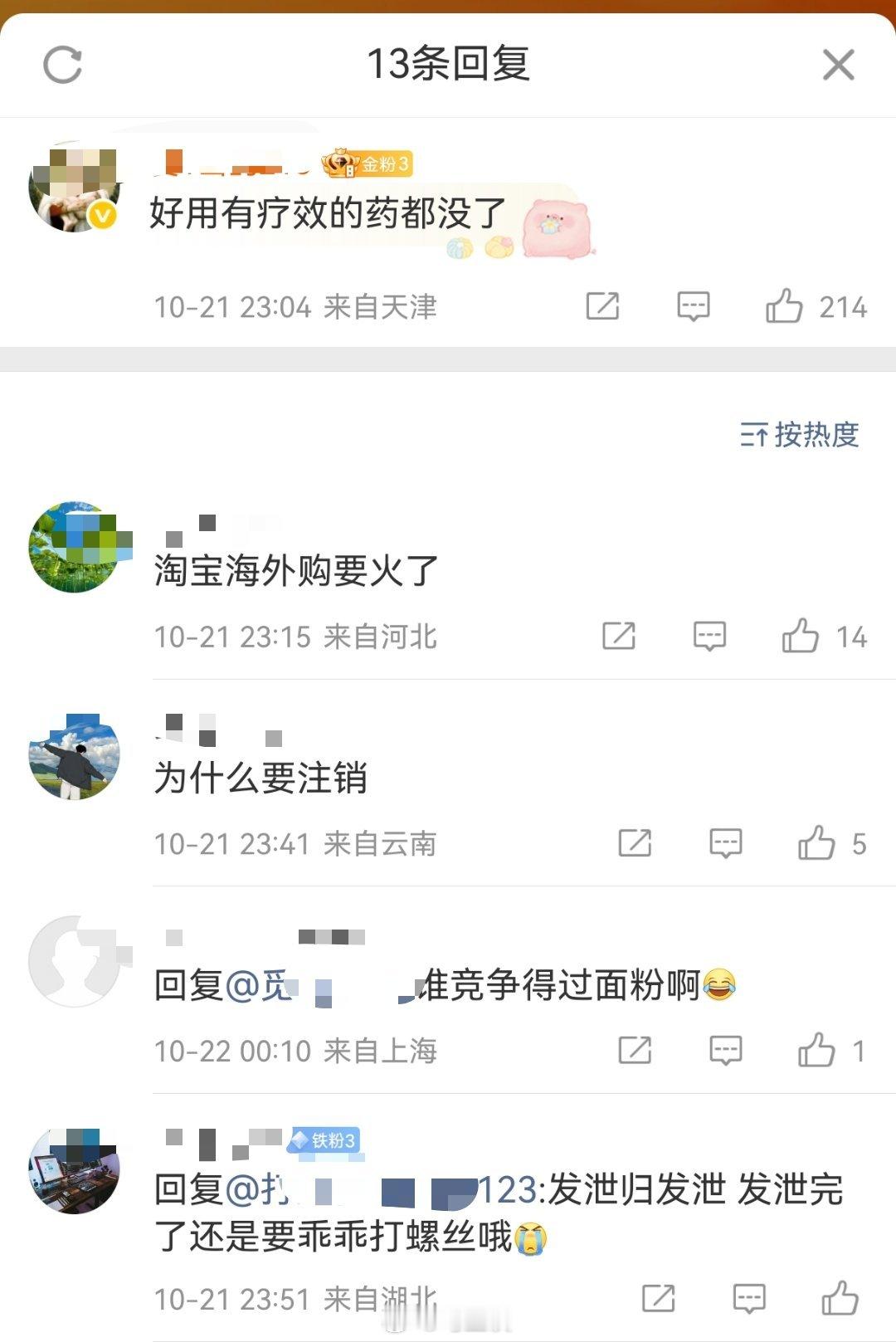
Task: Like the reply 淘宝海外购要火了
Action: coord(801,637)
